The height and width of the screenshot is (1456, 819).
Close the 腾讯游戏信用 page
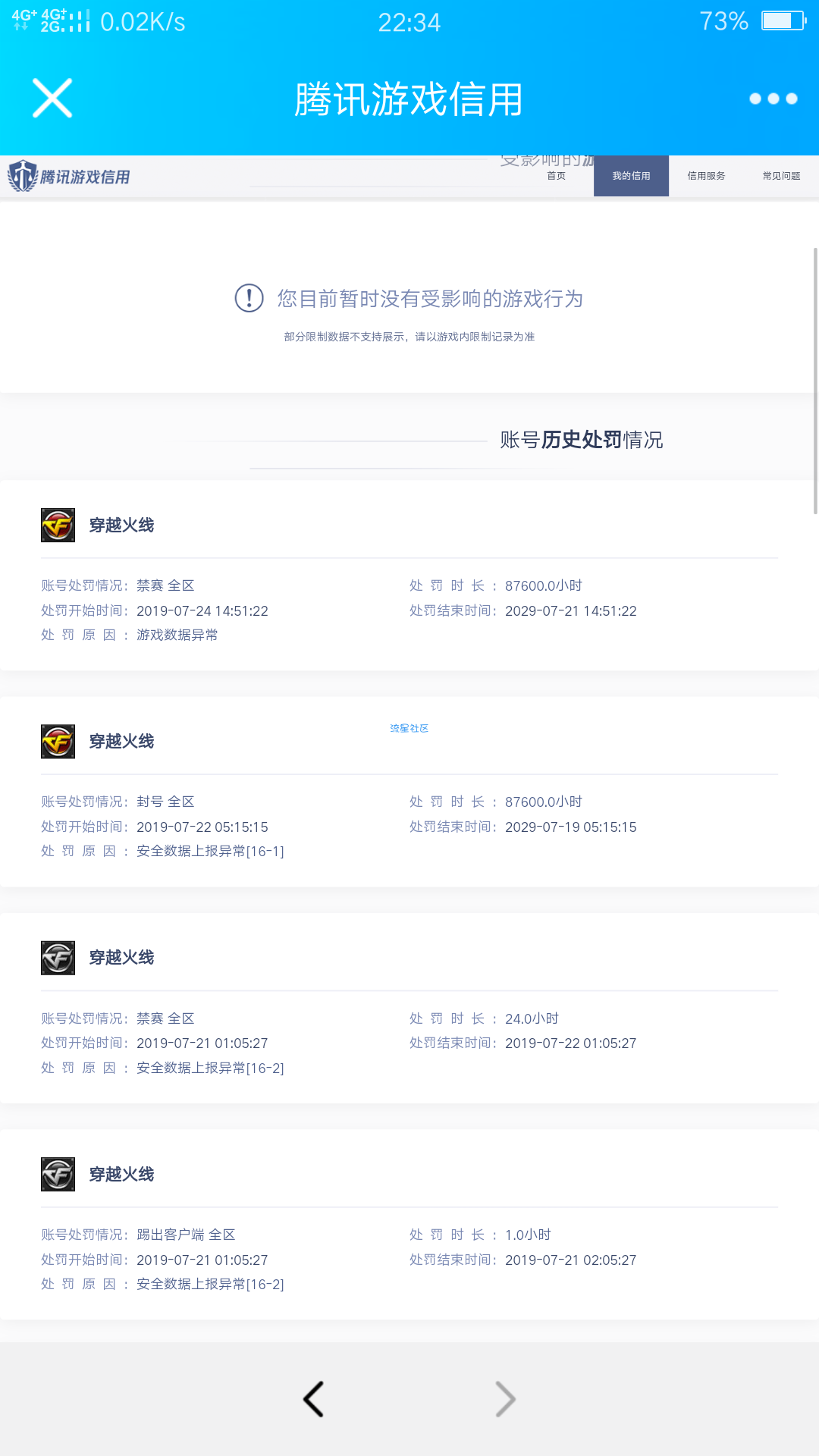pyautogui.click(x=52, y=99)
